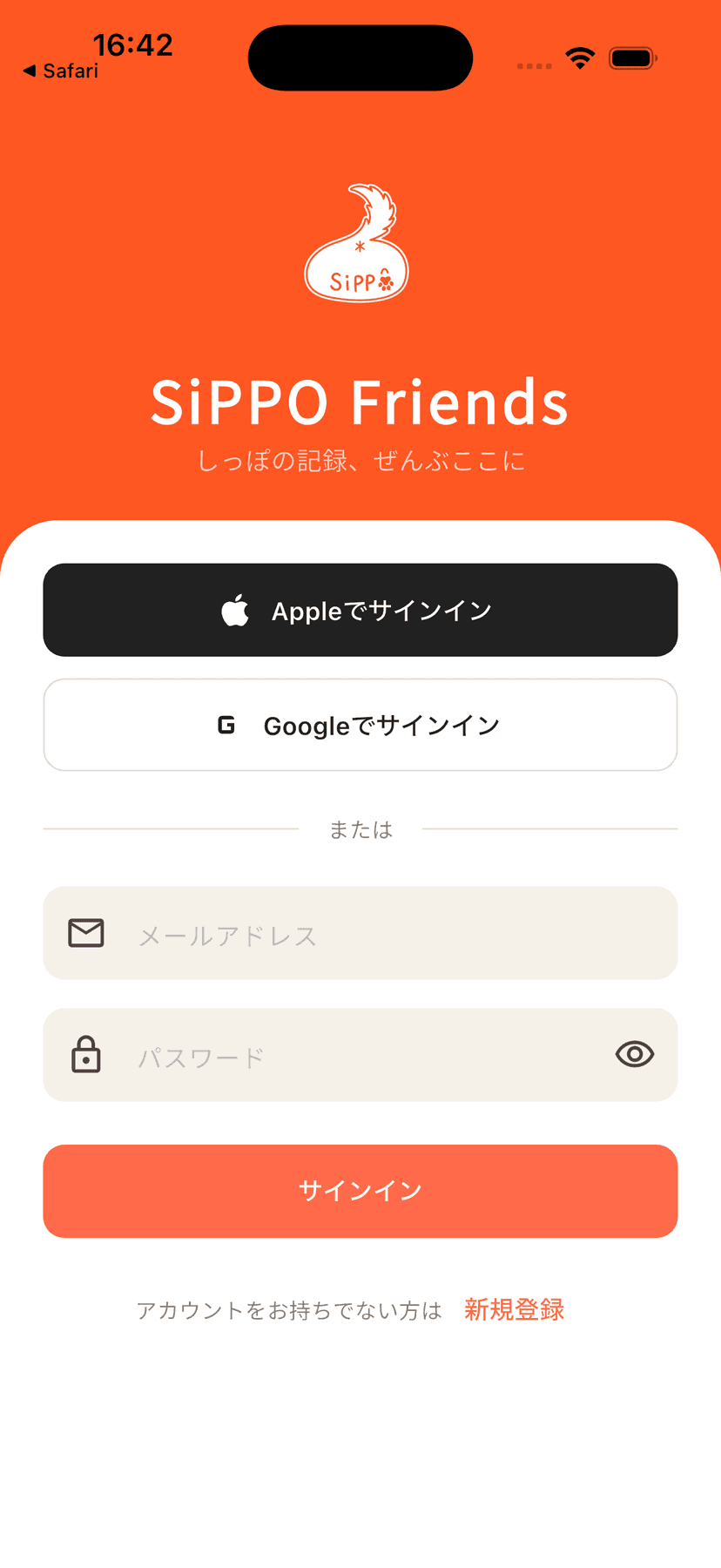Click the Dynamic Island area

click(360, 57)
